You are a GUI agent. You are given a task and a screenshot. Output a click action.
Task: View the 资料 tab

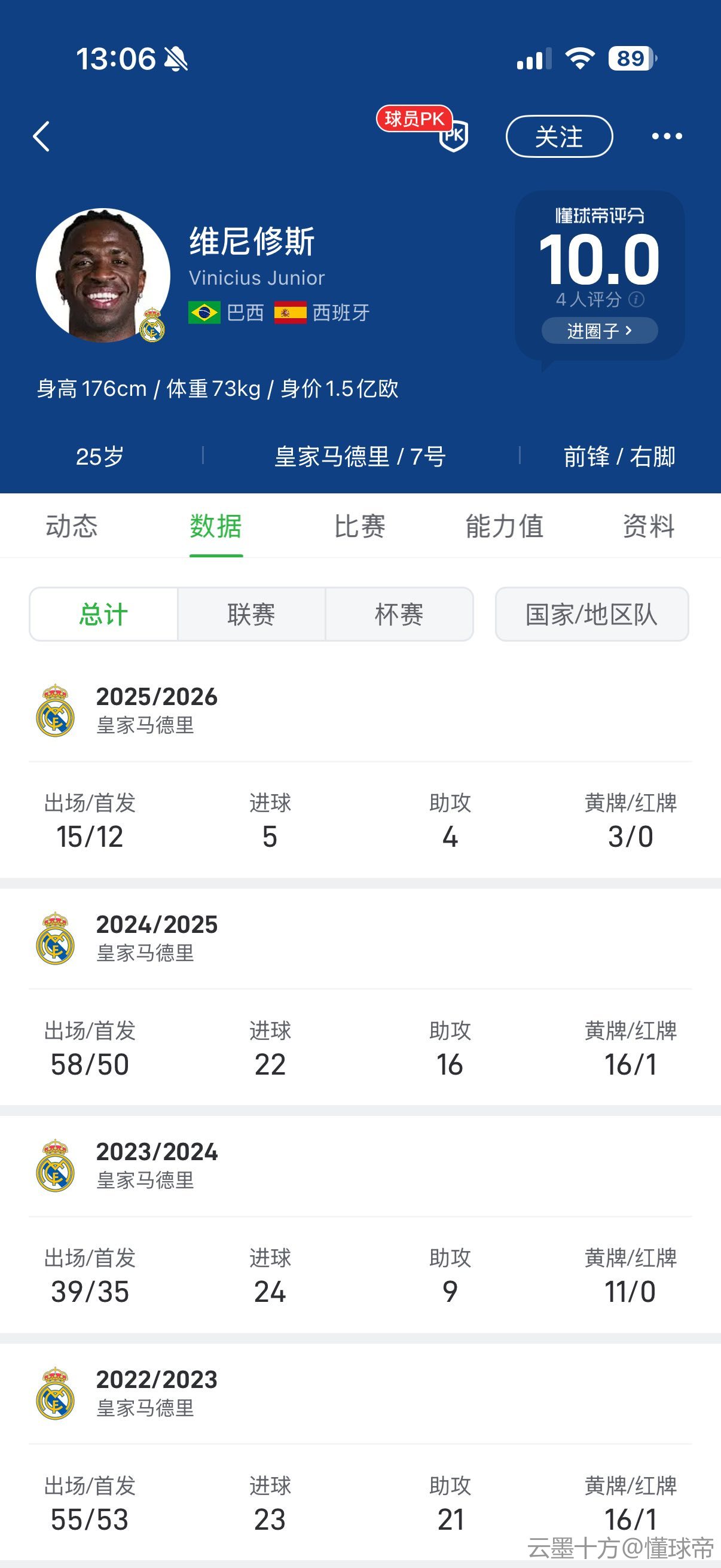tap(649, 526)
